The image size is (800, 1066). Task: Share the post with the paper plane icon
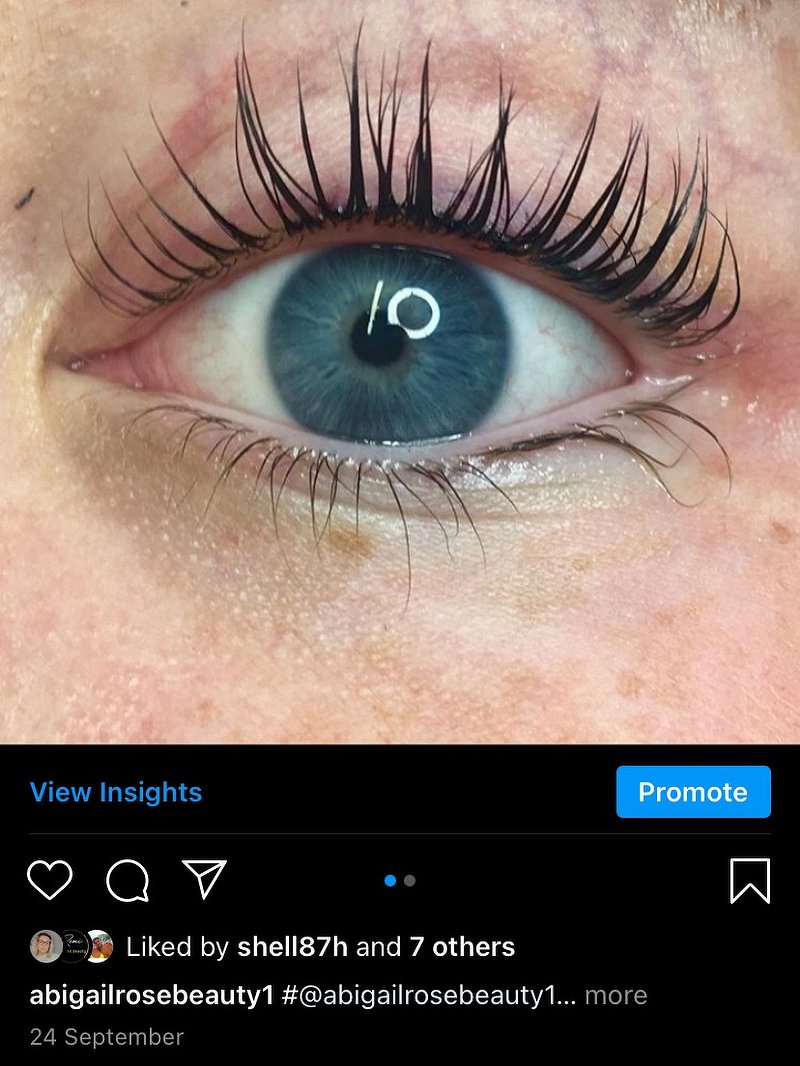(x=204, y=879)
